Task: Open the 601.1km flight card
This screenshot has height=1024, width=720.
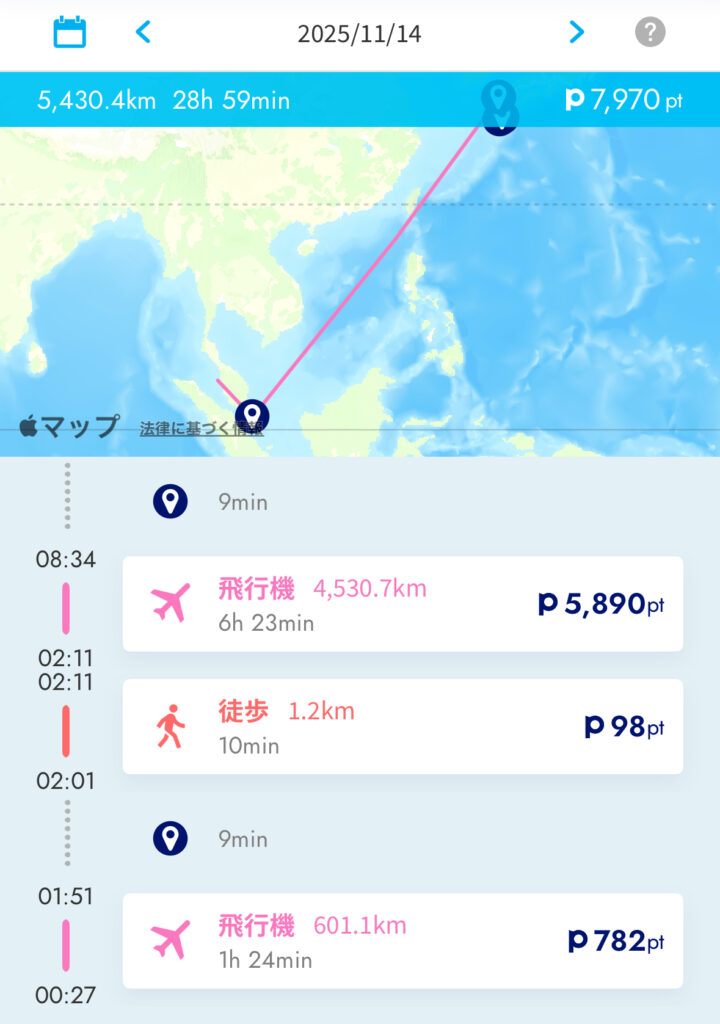Action: click(x=402, y=941)
